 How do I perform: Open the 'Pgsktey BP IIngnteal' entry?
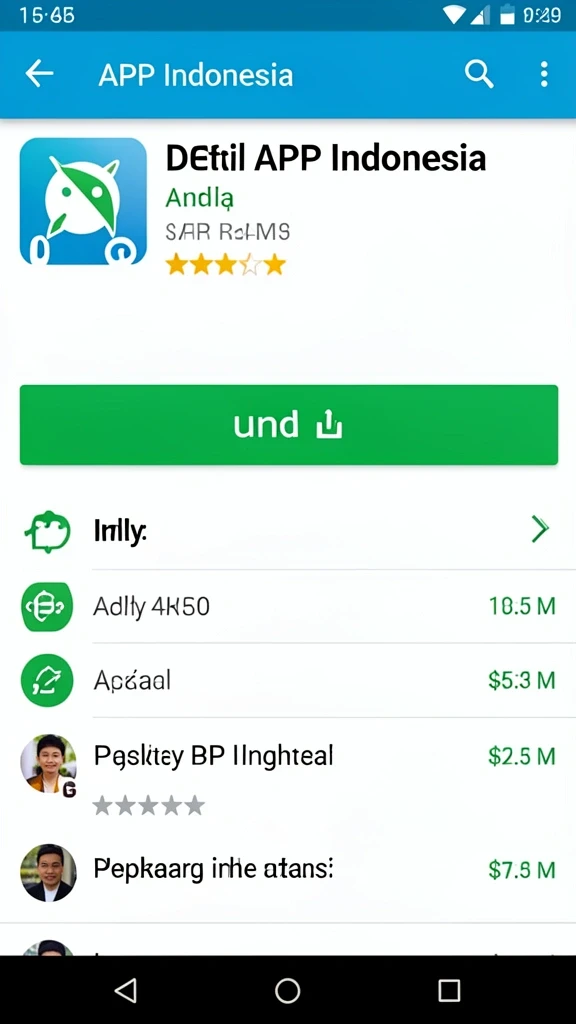coord(288,773)
